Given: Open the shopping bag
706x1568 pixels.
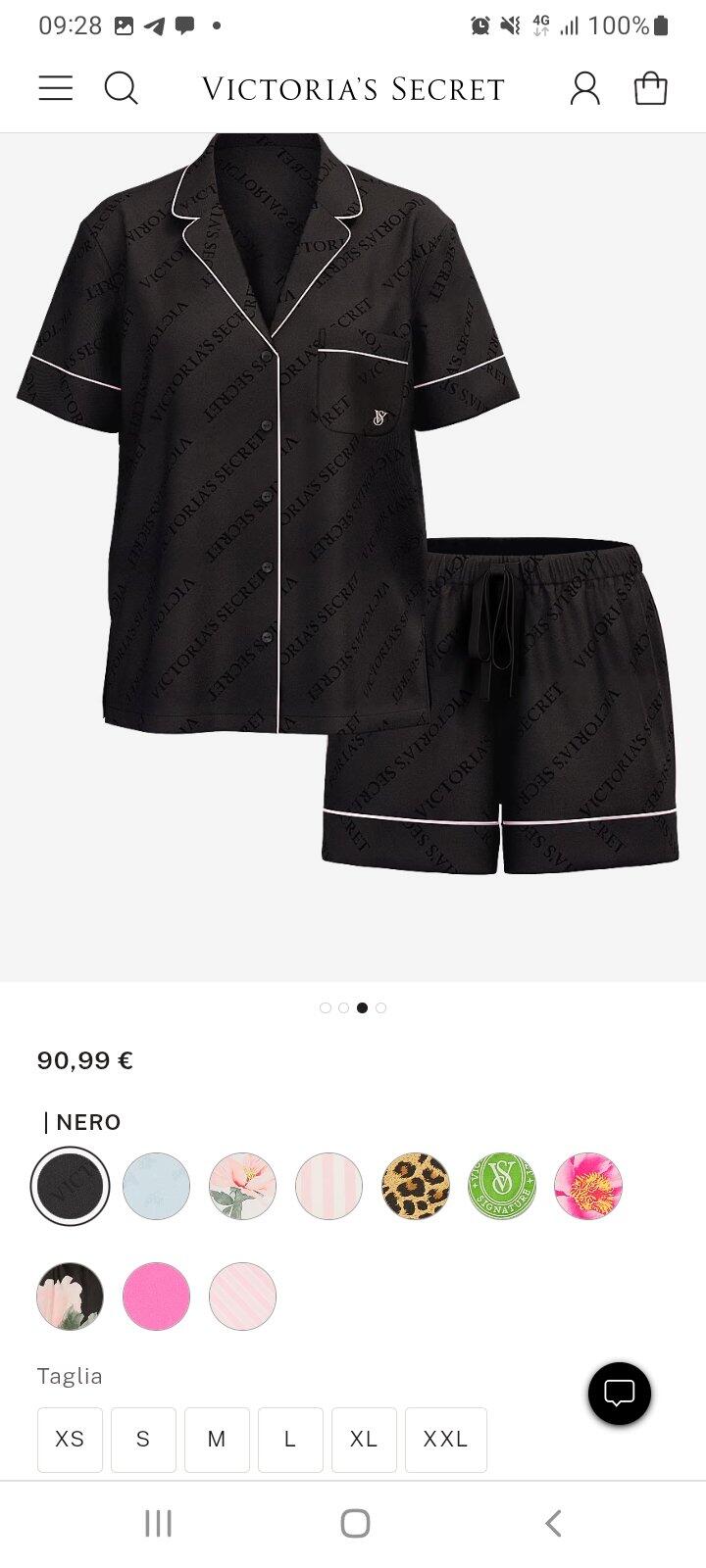Looking at the screenshot, I should pyautogui.click(x=650, y=88).
